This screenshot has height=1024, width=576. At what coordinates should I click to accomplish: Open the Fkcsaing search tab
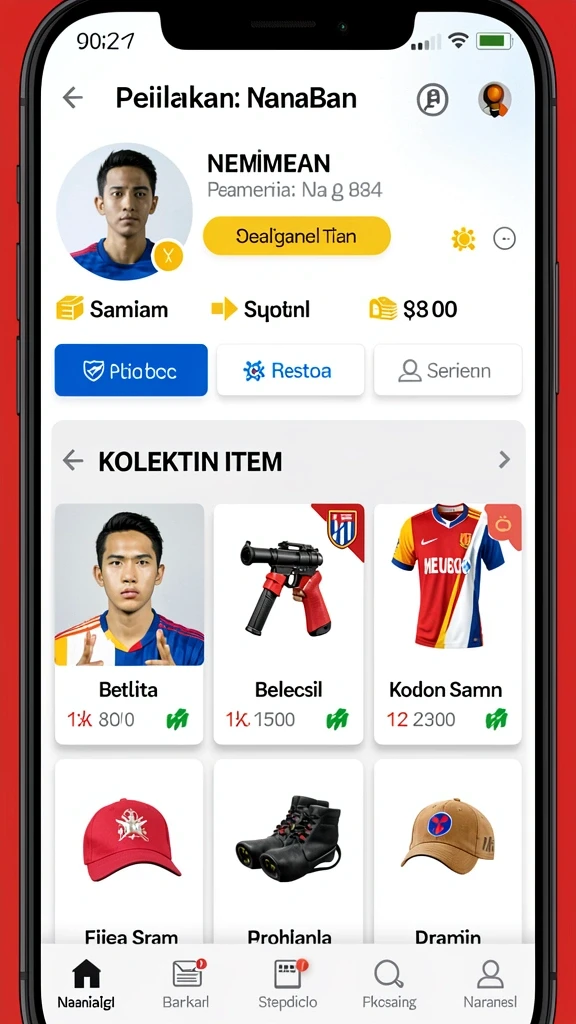click(389, 984)
